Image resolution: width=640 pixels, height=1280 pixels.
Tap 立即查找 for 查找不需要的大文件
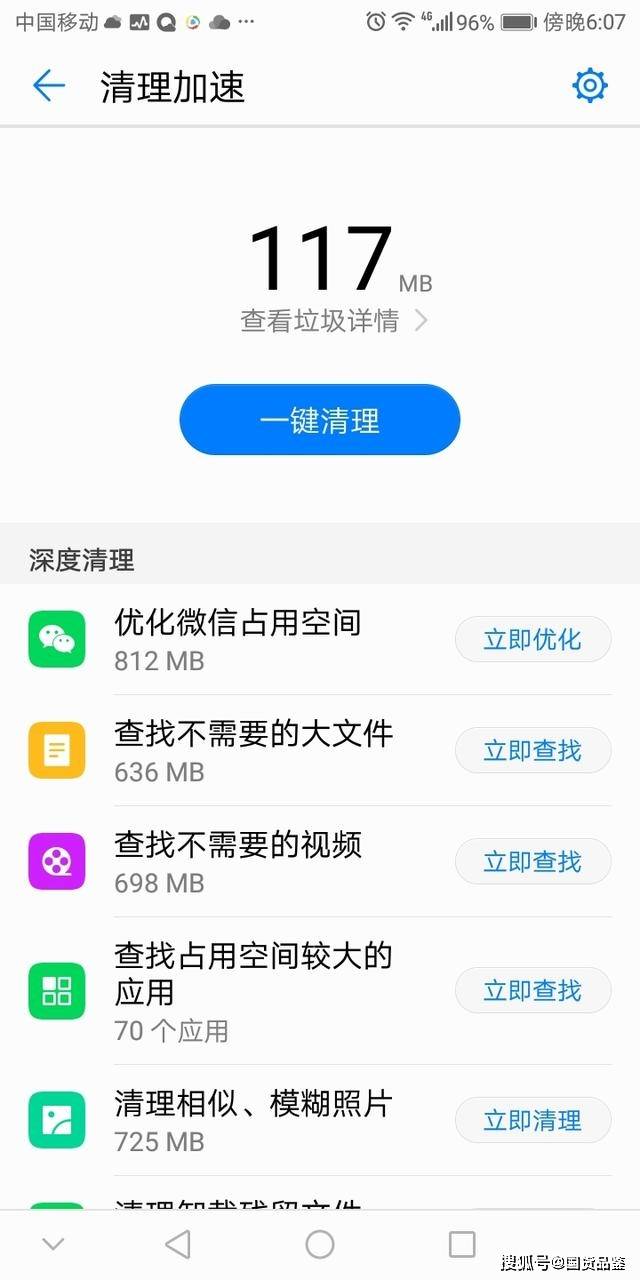tap(533, 751)
